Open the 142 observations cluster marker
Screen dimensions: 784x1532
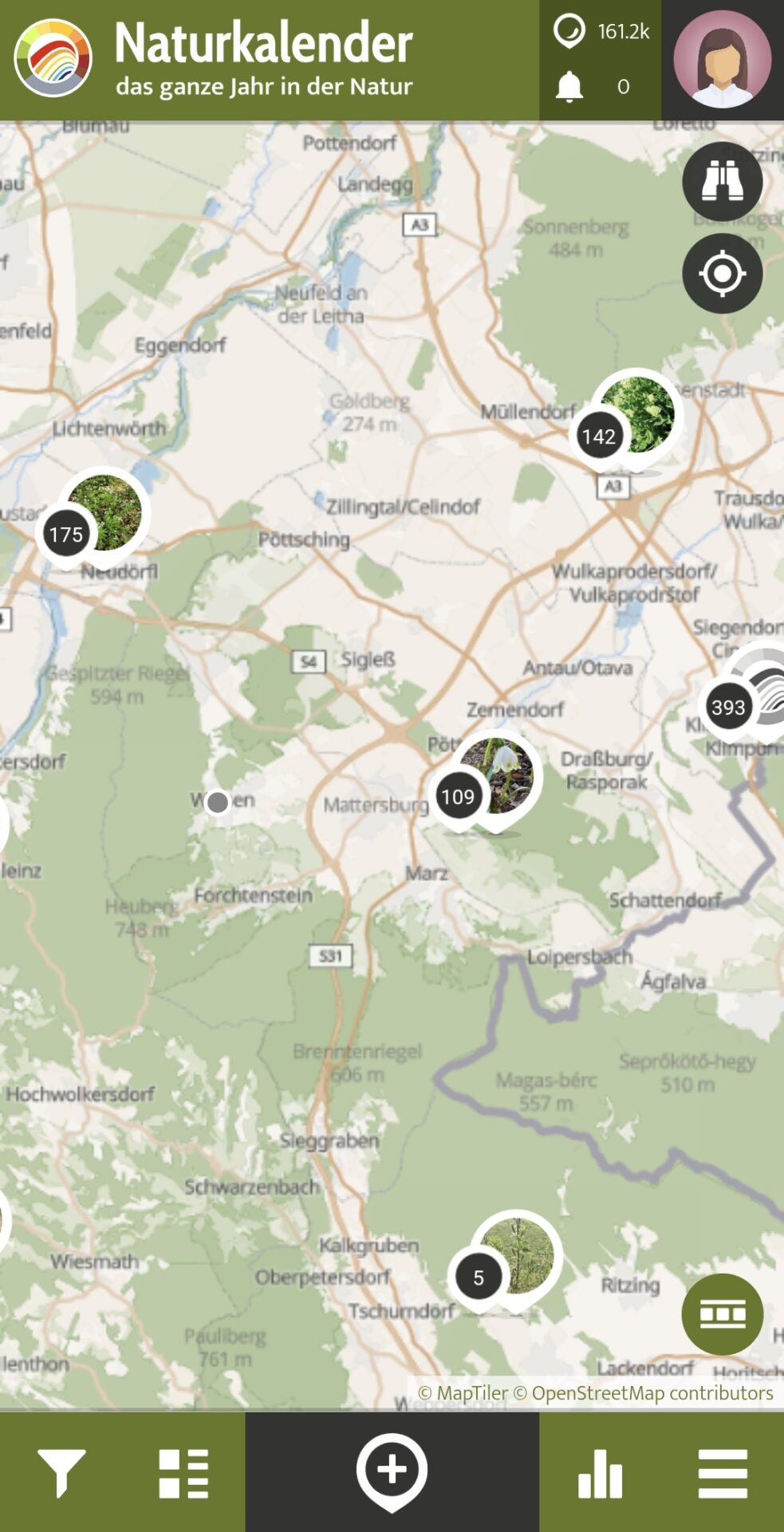click(636, 417)
